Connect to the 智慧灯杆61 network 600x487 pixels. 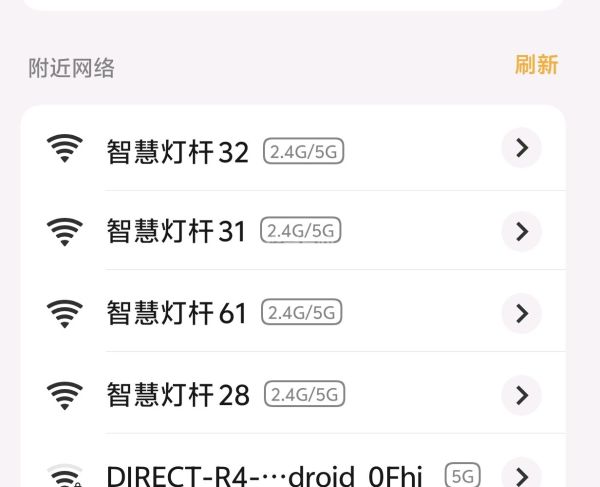pyautogui.click(x=176, y=313)
